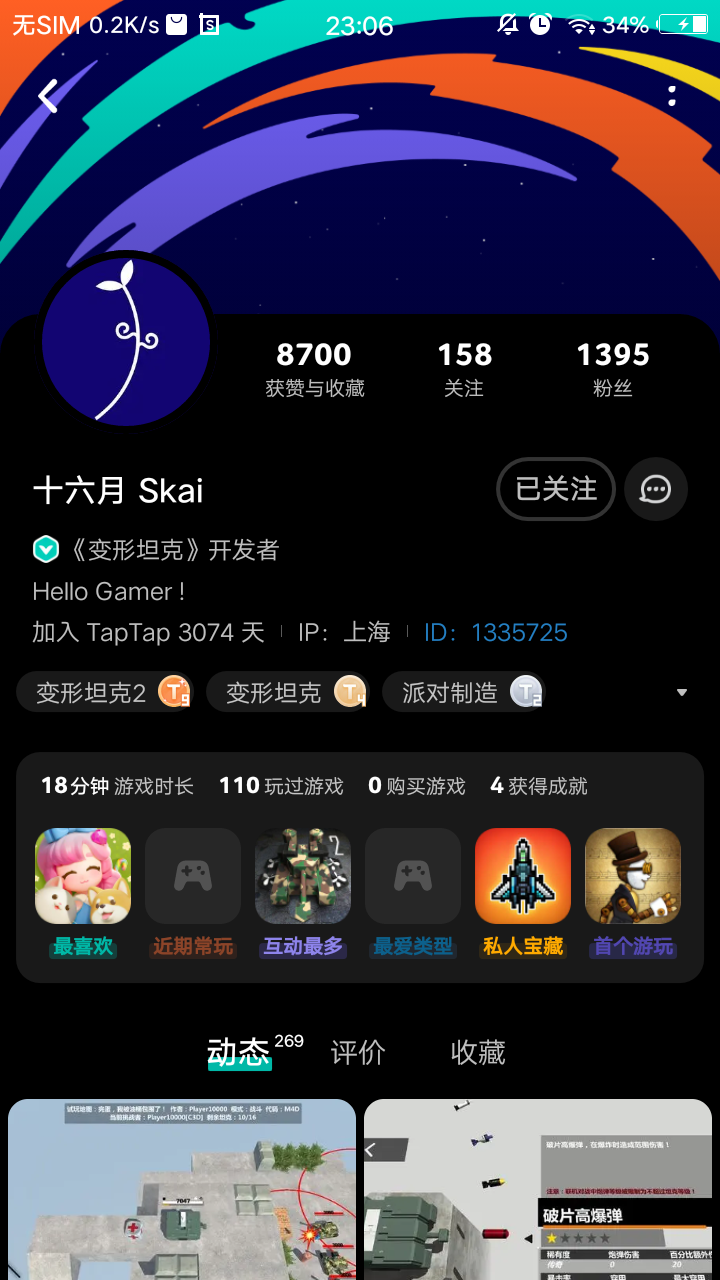Open the 近期常玩 game tile
This screenshot has height=1280, width=720.
point(193,877)
